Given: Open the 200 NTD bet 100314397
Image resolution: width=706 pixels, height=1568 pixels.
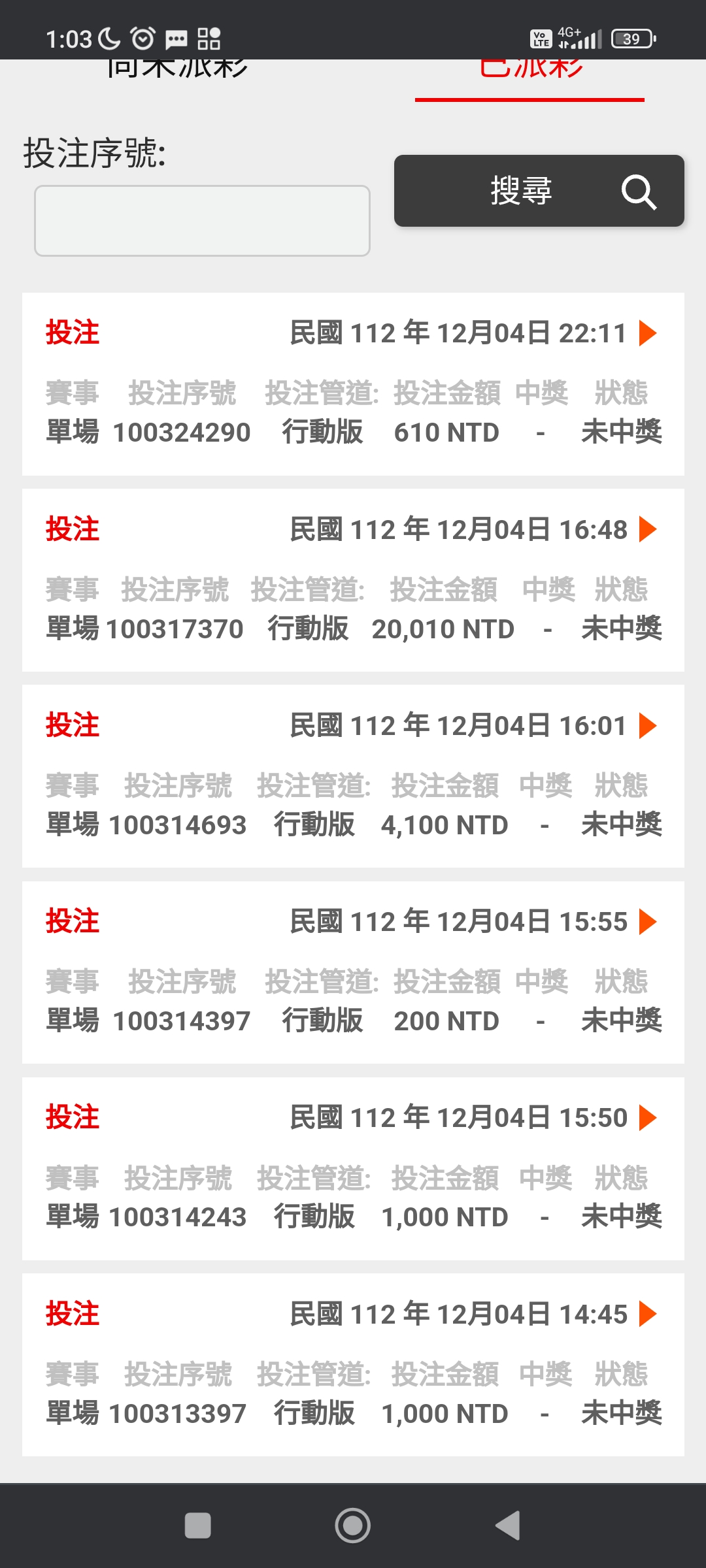Looking at the screenshot, I should click(x=353, y=972).
